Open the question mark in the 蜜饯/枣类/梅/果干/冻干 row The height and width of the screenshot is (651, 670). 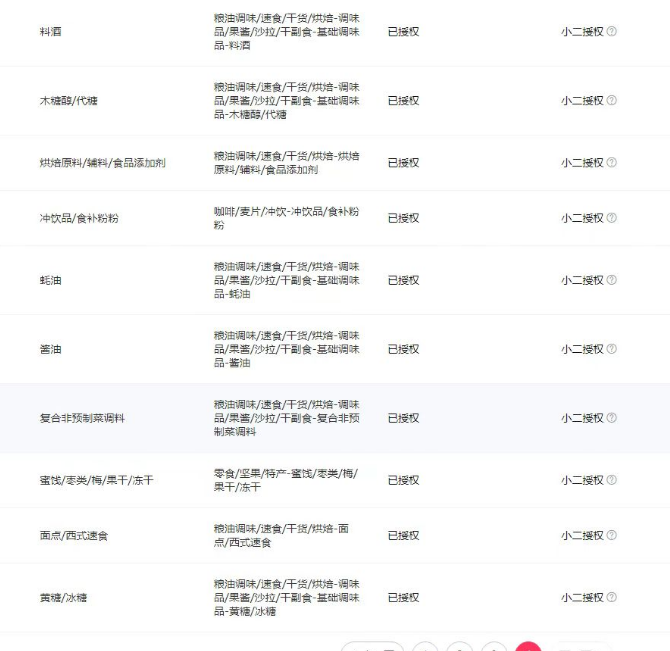pyautogui.click(x=612, y=480)
